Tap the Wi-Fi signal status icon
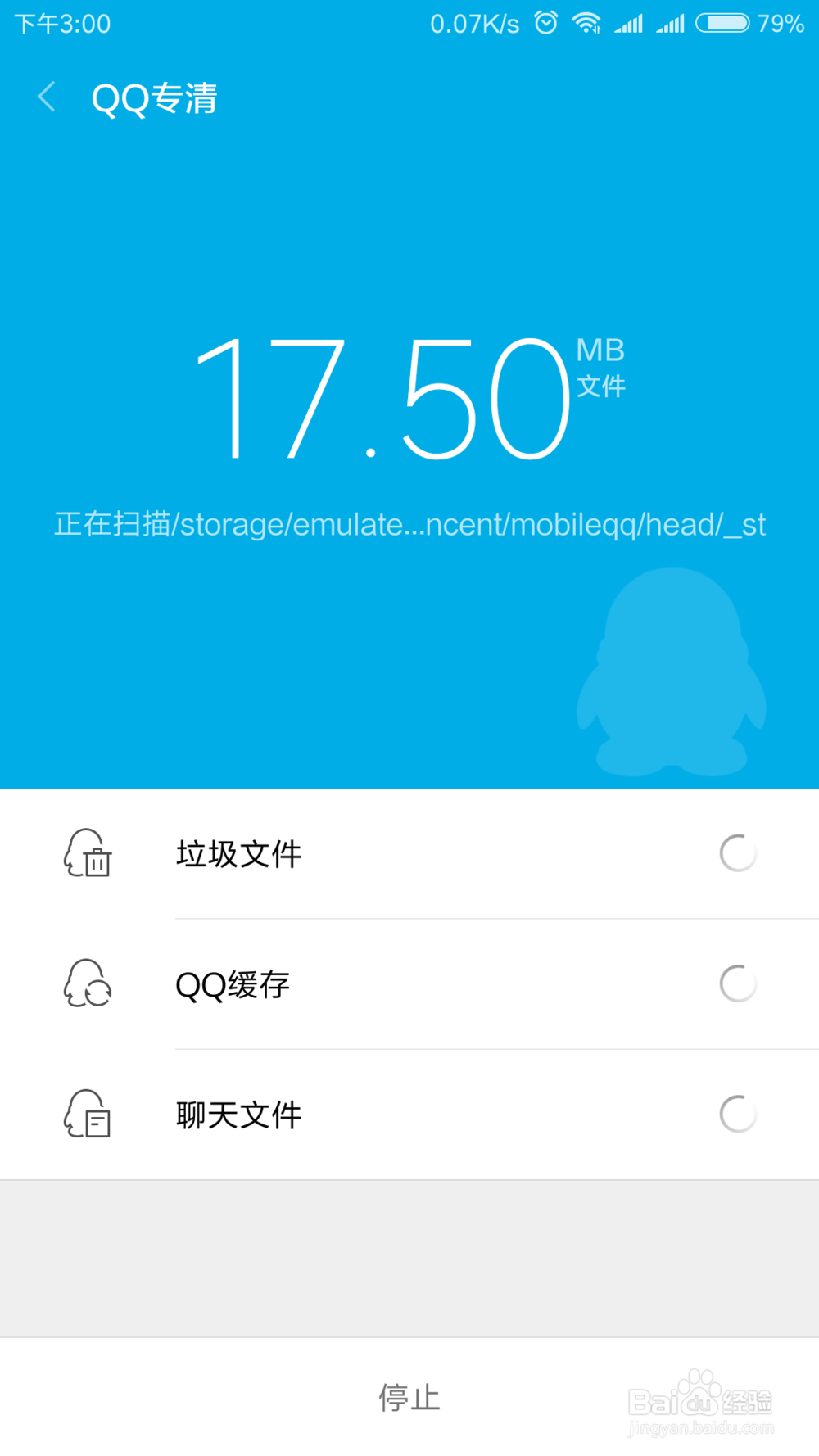Screen dimensions: 819x1456 click(x=588, y=22)
